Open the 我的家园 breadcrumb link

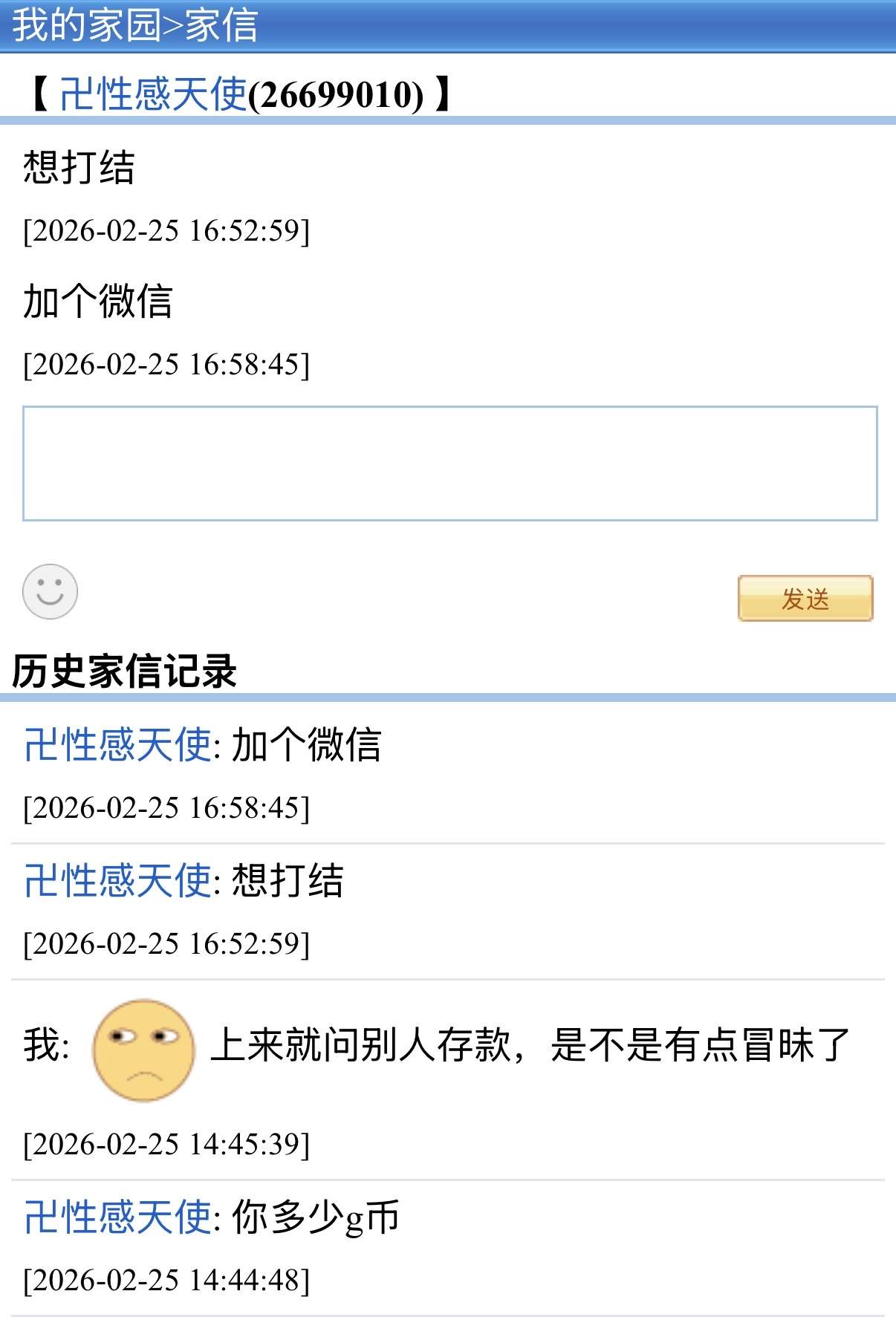[x=86, y=25]
